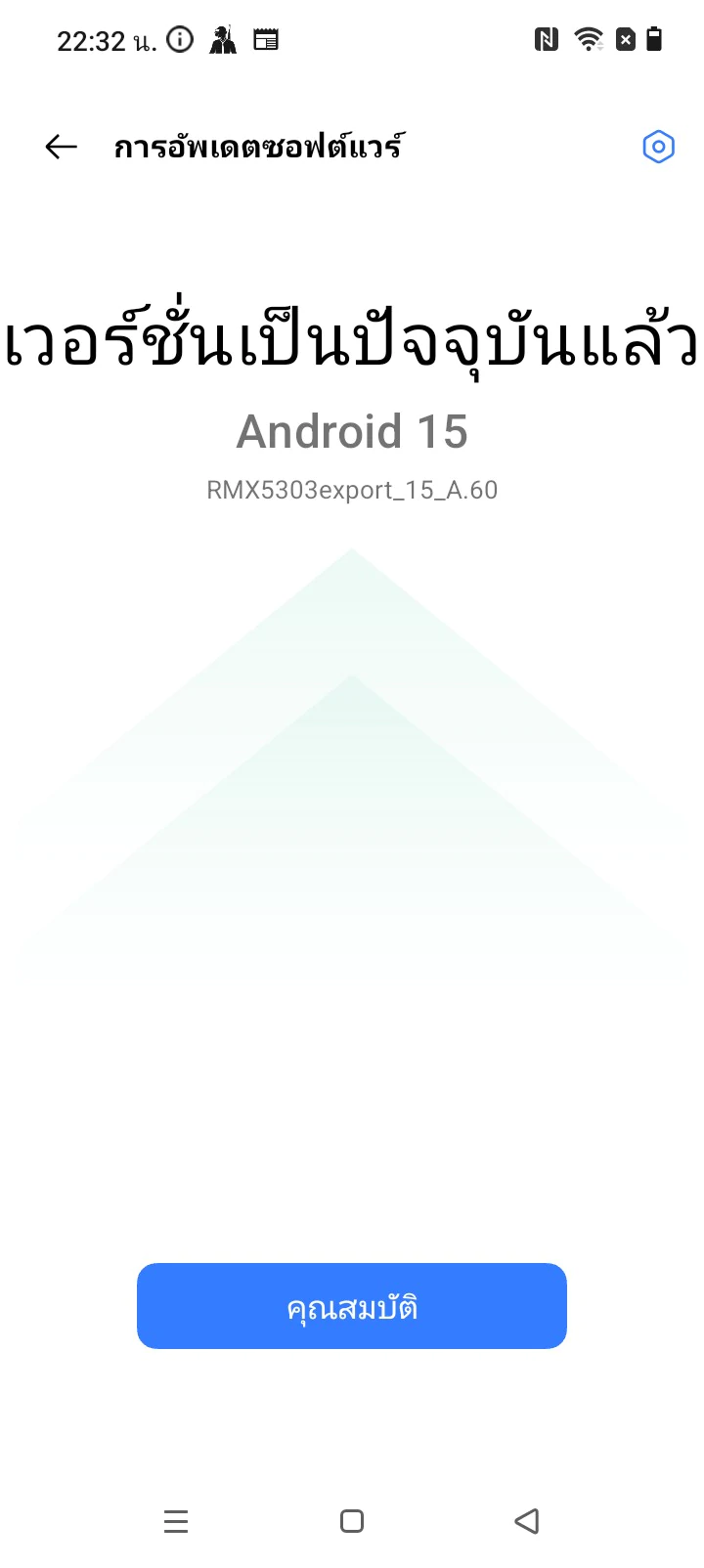Open the software update settings icon
This screenshot has height=1568, width=704.
658,147
